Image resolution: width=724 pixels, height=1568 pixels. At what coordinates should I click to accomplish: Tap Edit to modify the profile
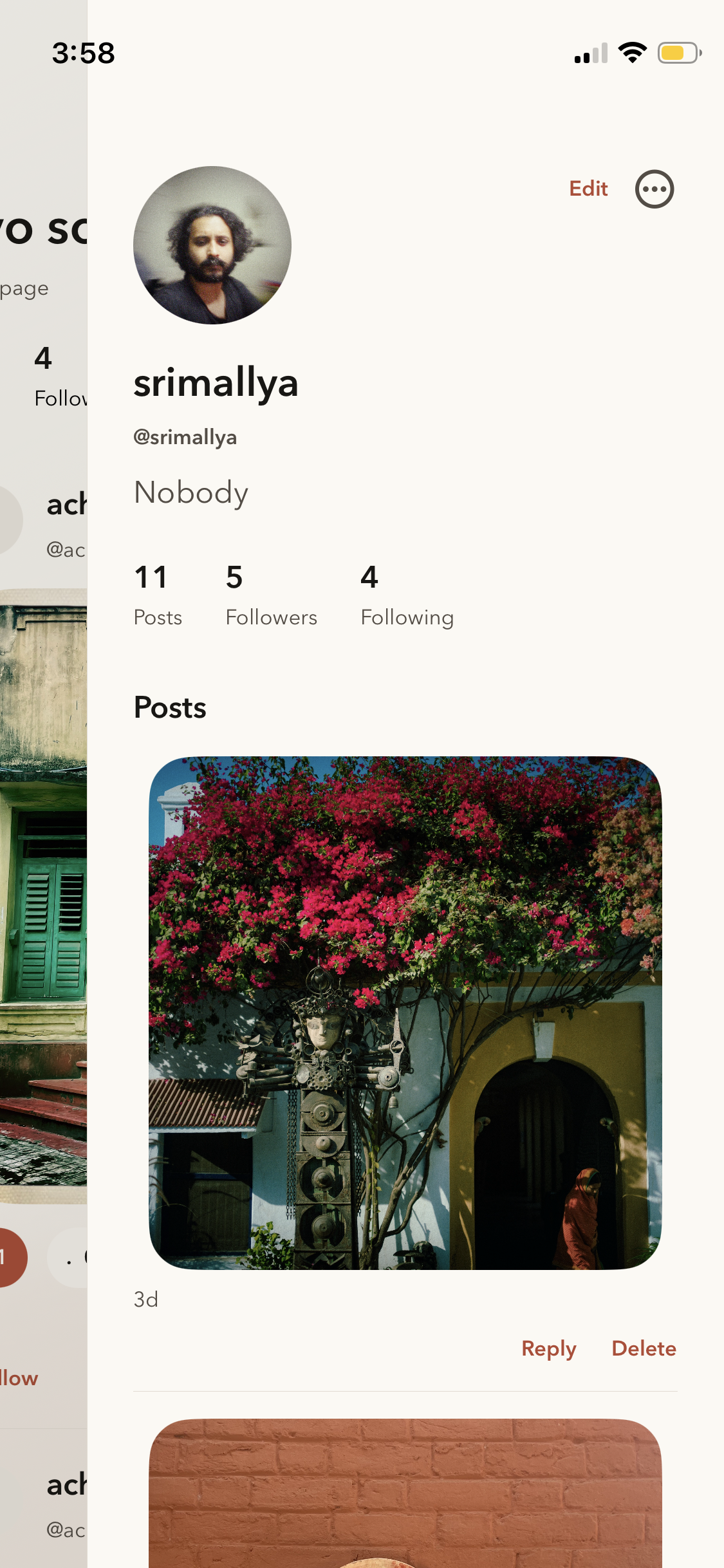coord(588,189)
